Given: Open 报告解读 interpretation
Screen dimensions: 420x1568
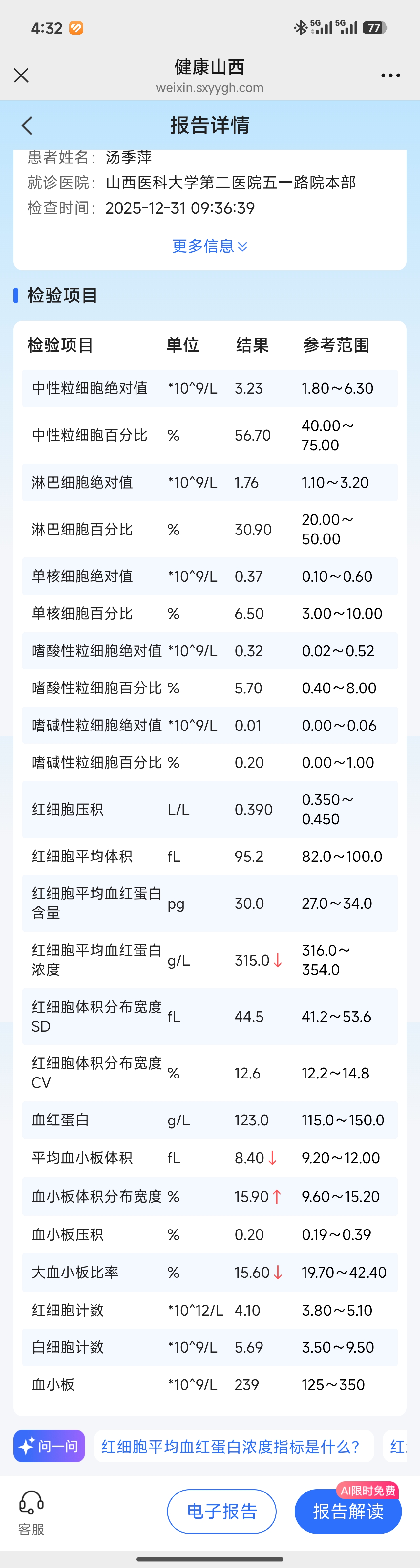Looking at the screenshot, I should click(347, 1512).
